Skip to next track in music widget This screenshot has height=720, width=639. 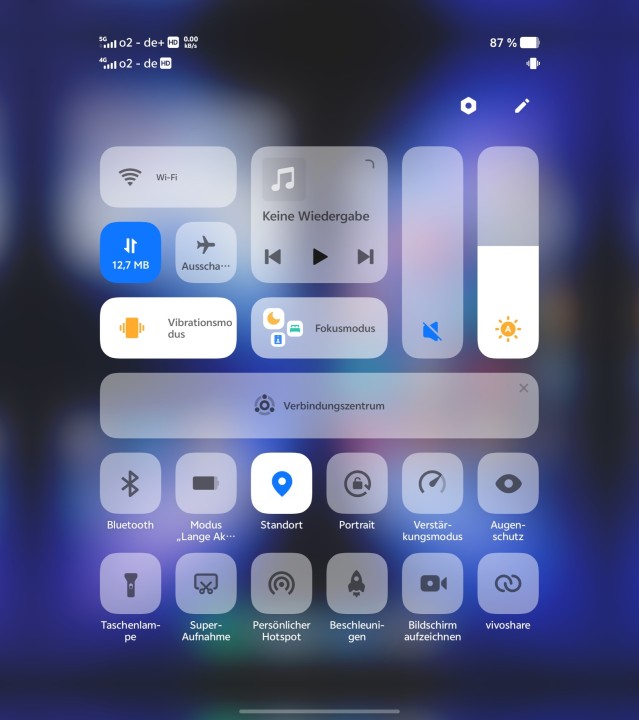pyautogui.click(x=365, y=257)
